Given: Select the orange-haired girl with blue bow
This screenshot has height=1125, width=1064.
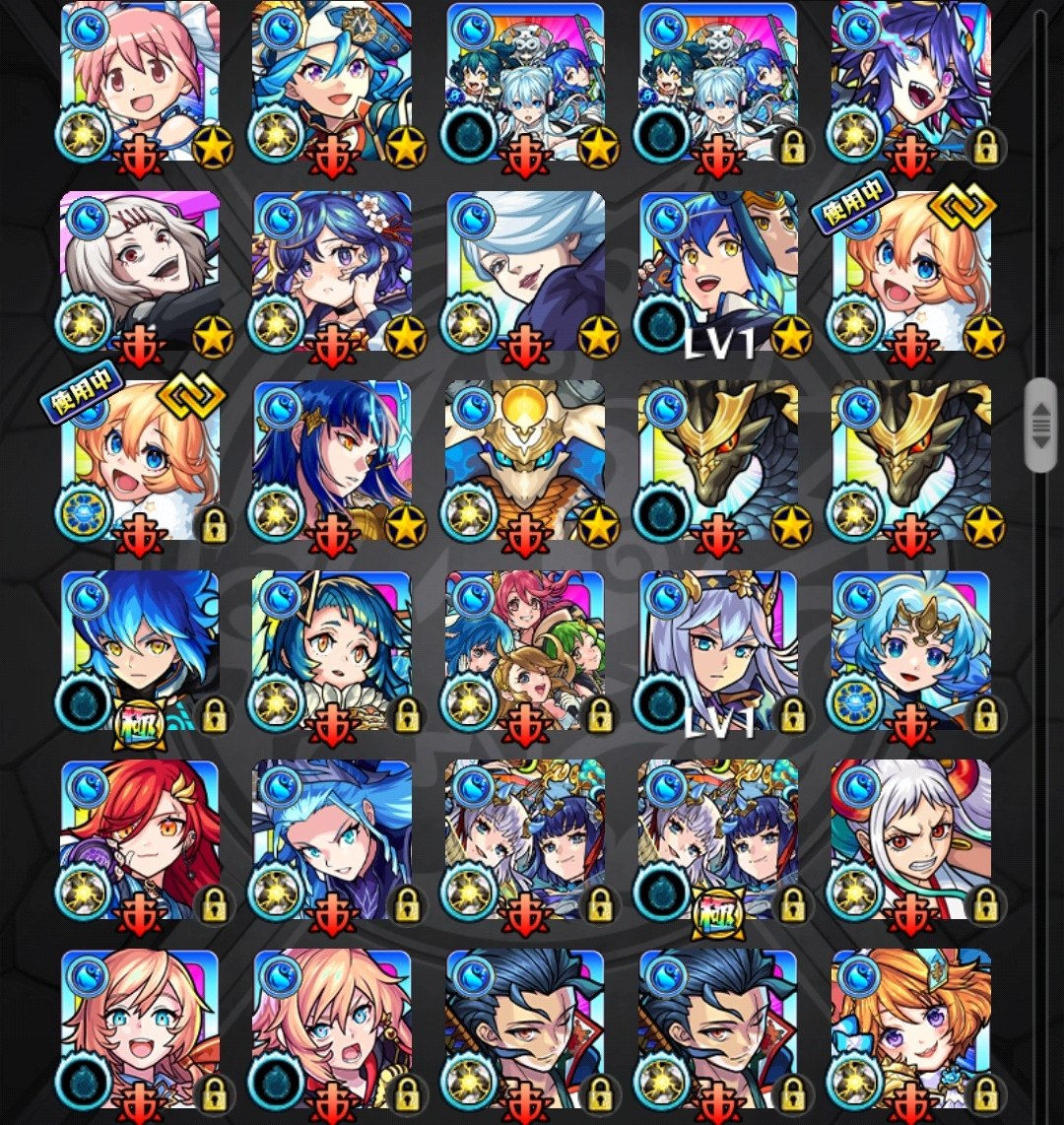Looking at the screenshot, I should (x=911, y=1029).
